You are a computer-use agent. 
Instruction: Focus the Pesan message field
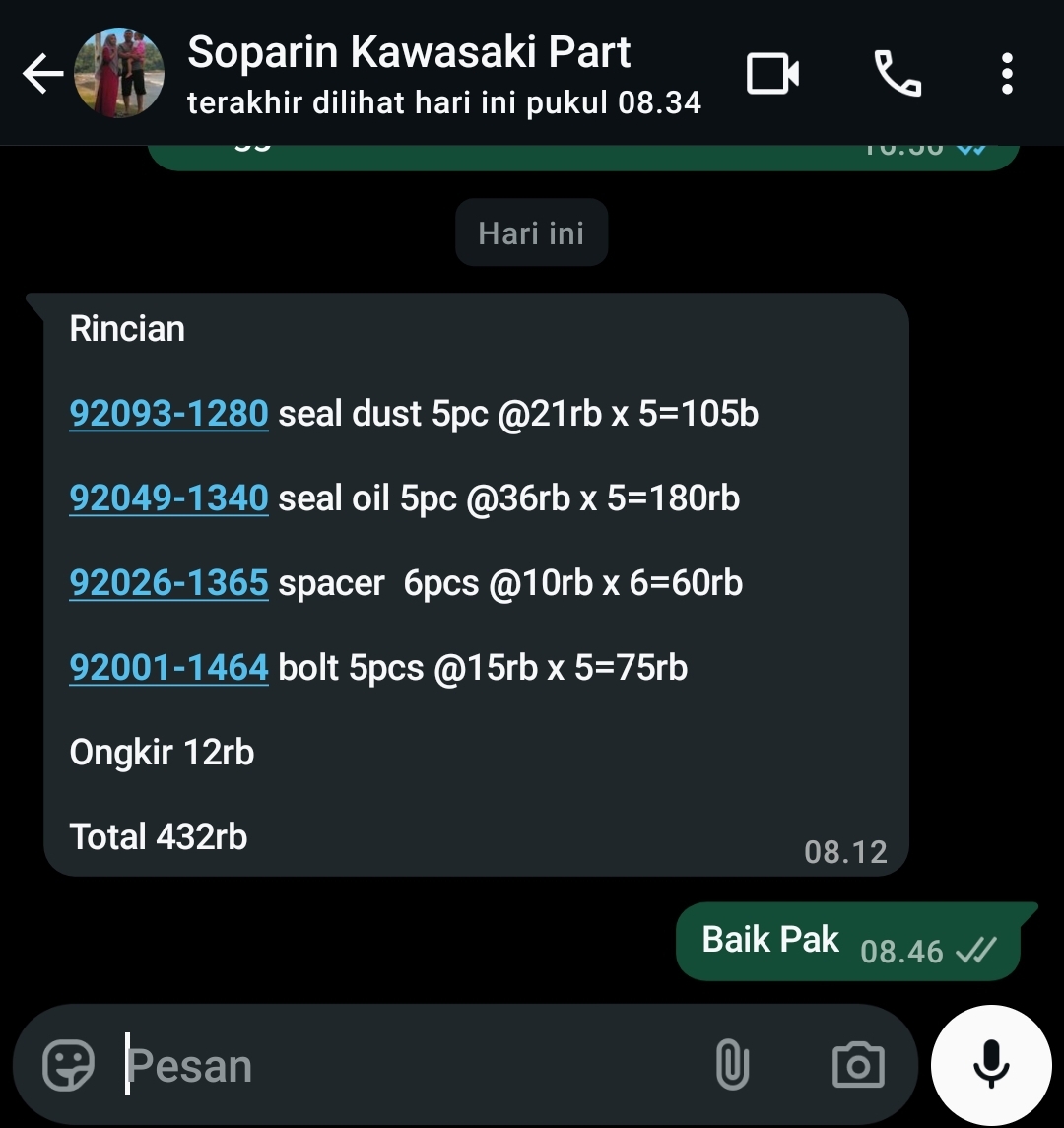click(x=394, y=1065)
